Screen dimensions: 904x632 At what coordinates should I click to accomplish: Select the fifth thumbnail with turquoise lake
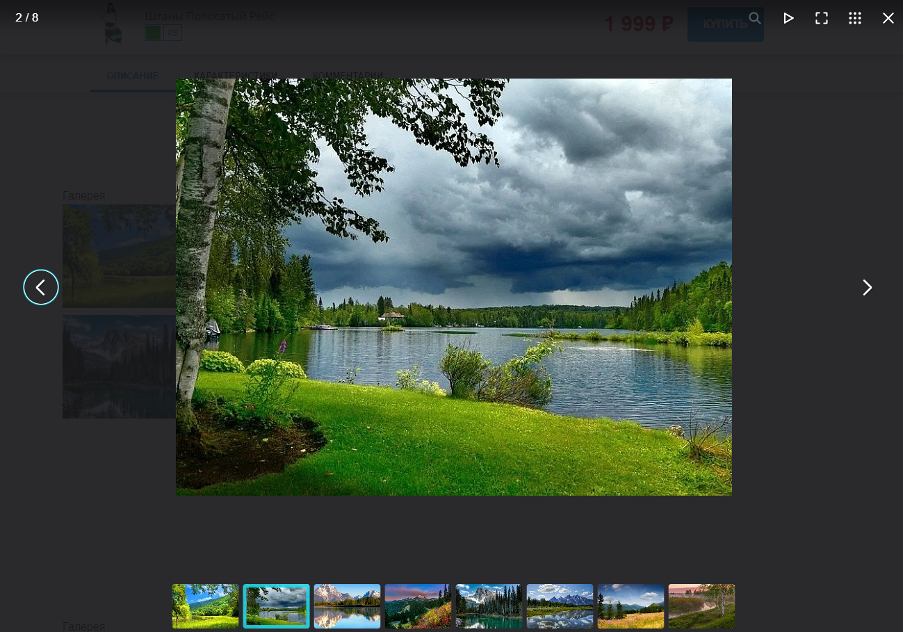click(489, 606)
